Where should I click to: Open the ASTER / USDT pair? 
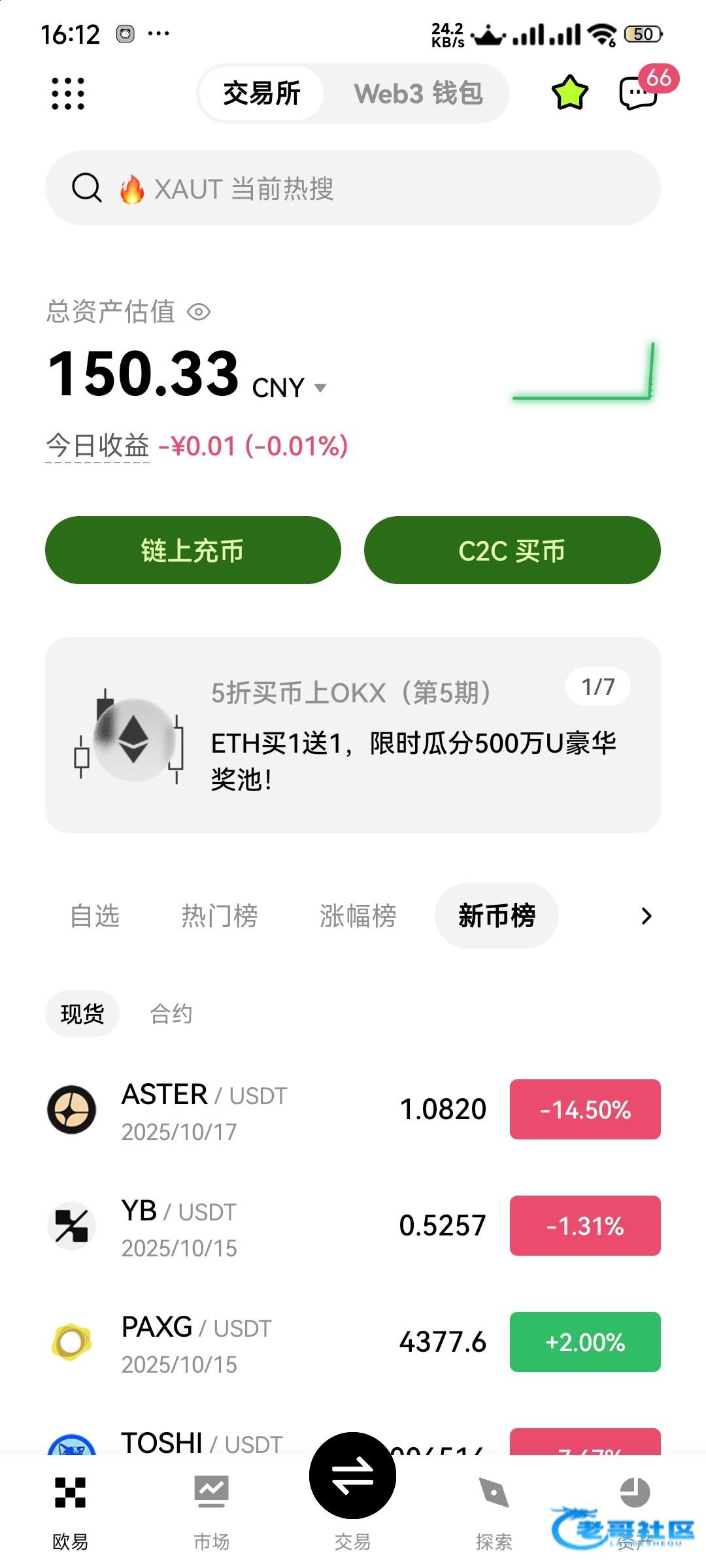coord(261,1109)
